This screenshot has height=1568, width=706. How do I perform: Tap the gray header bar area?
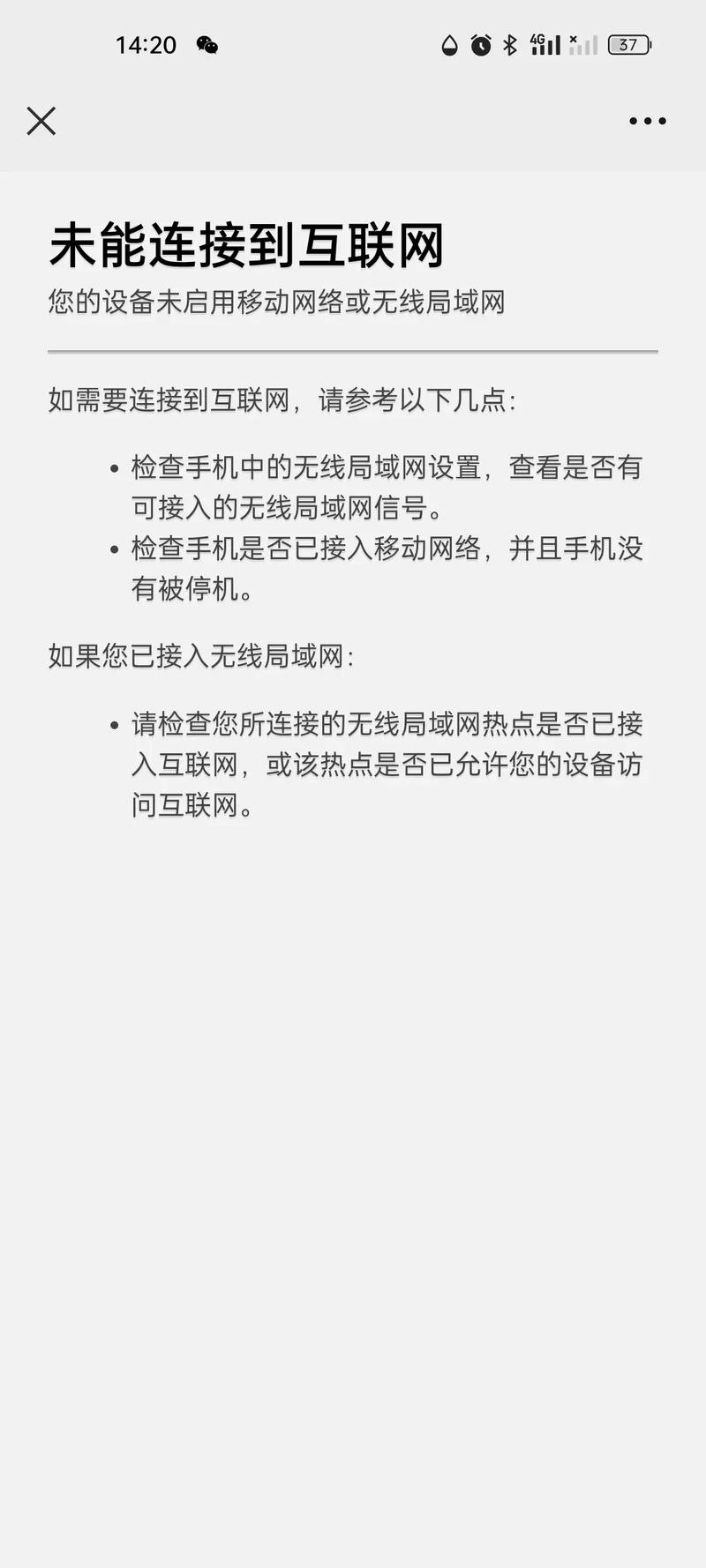click(353, 121)
